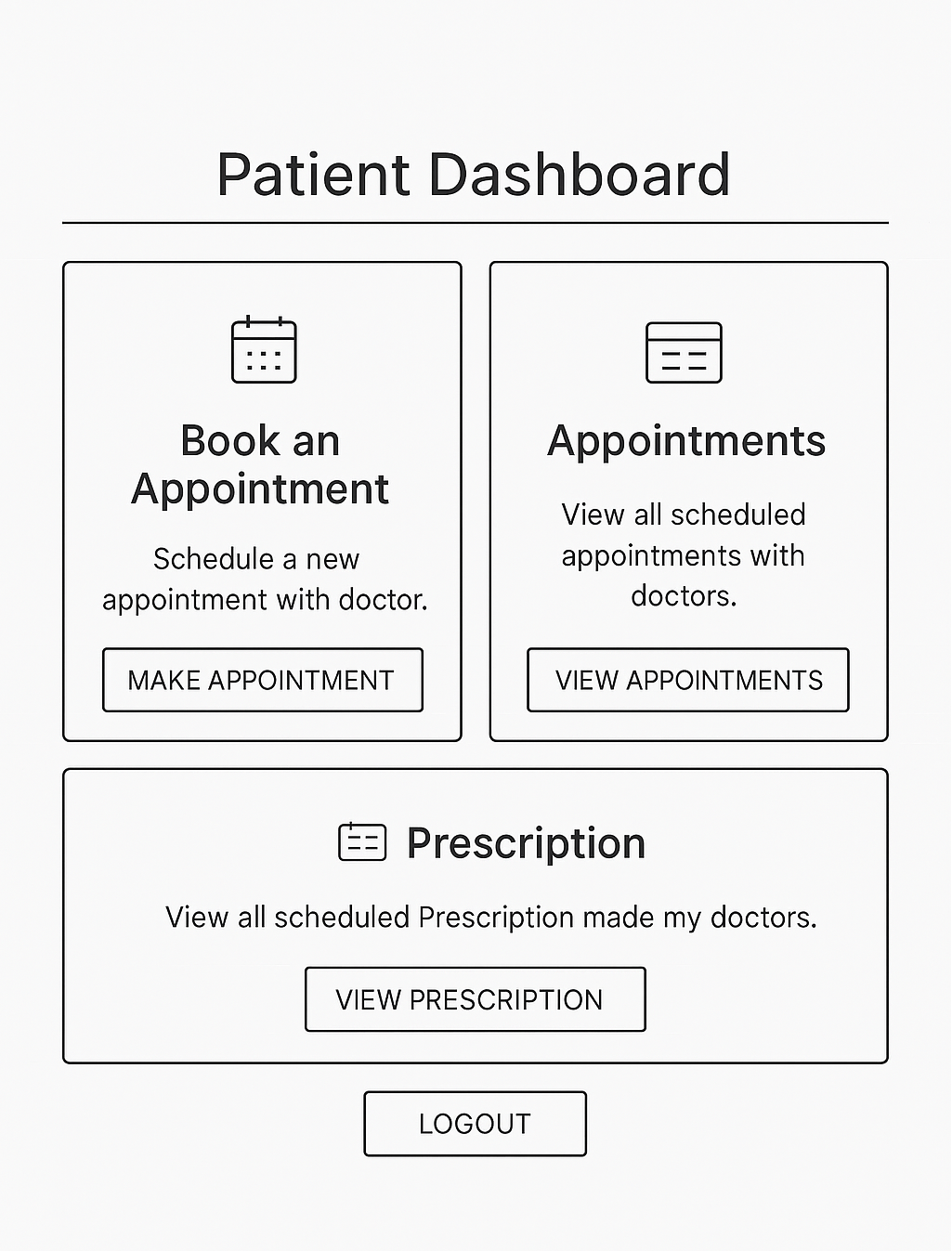
Task: Tap the Make Appointment button
Action: pyautogui.click(x=262, y=680)
